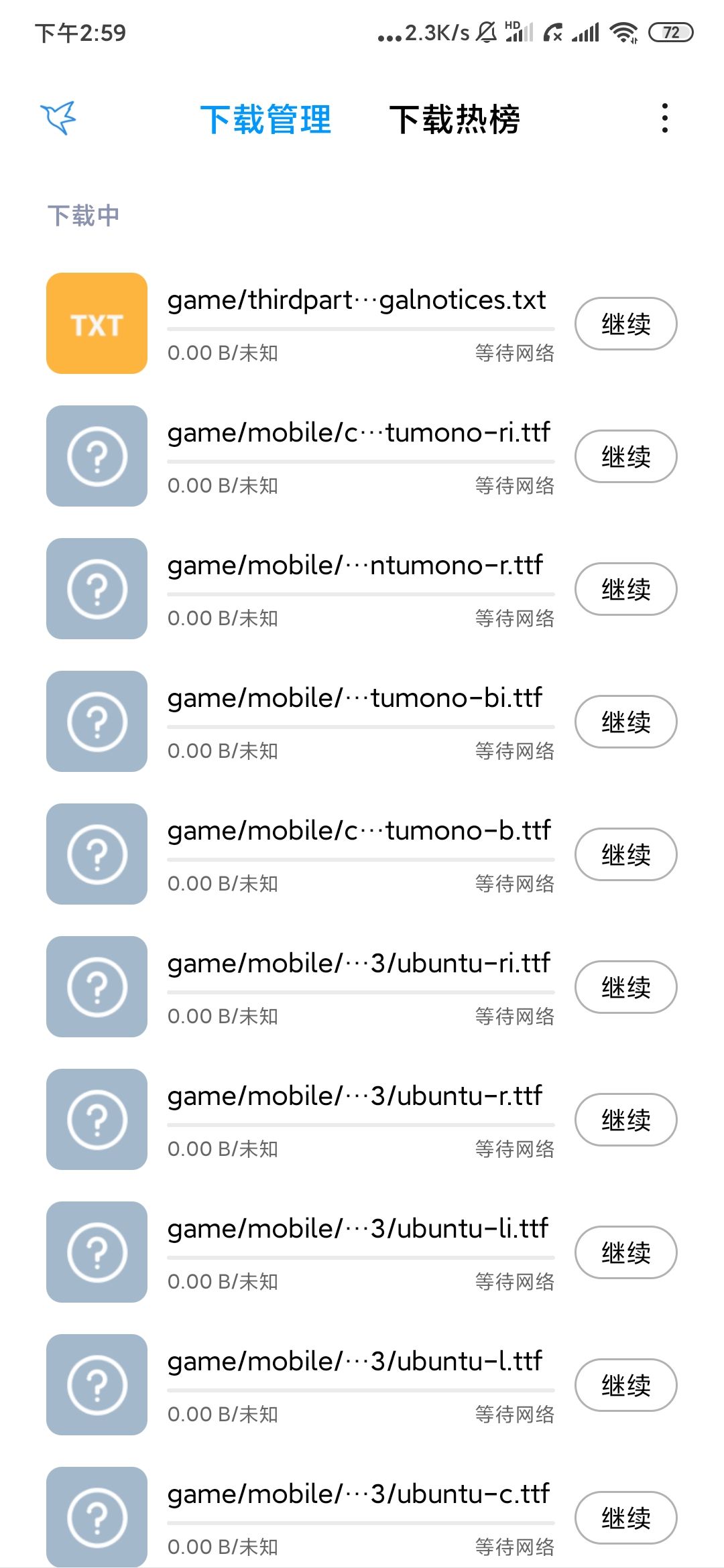
Task: Open the TXT file icon for galnotices.txt
Action: pos(96,324)
